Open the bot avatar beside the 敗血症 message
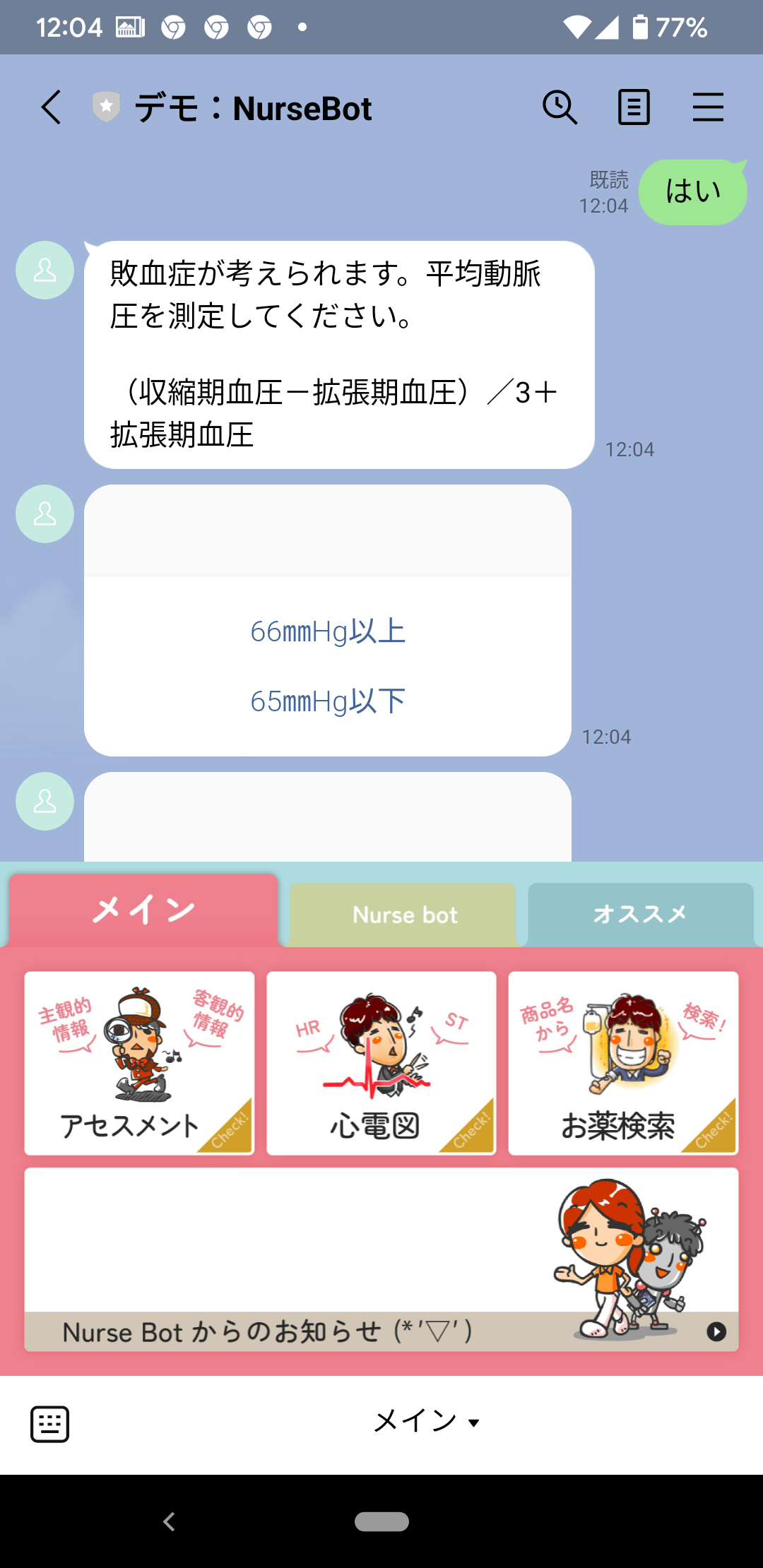Image resolution: width=763 pixels, height=1568 pixels. coord(45,270)
